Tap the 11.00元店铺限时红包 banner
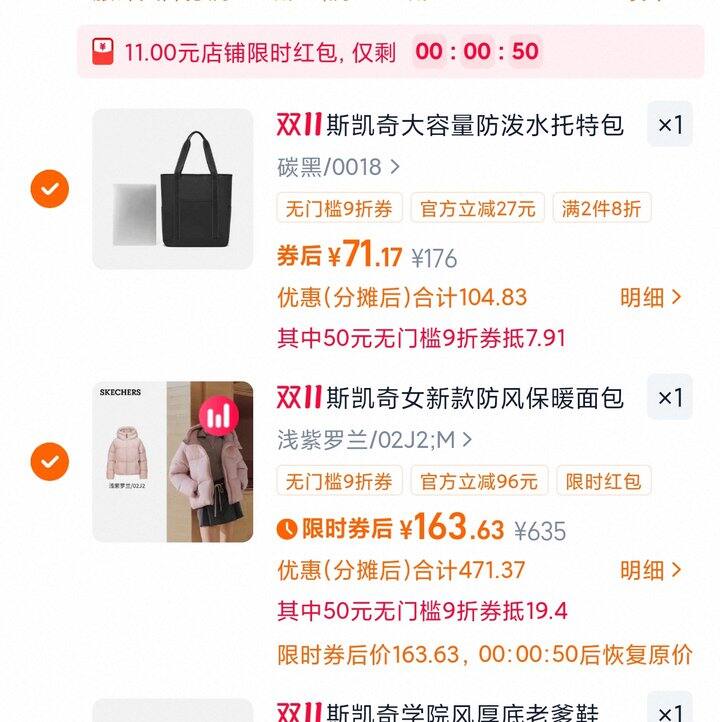 click(x=390, y=52)
